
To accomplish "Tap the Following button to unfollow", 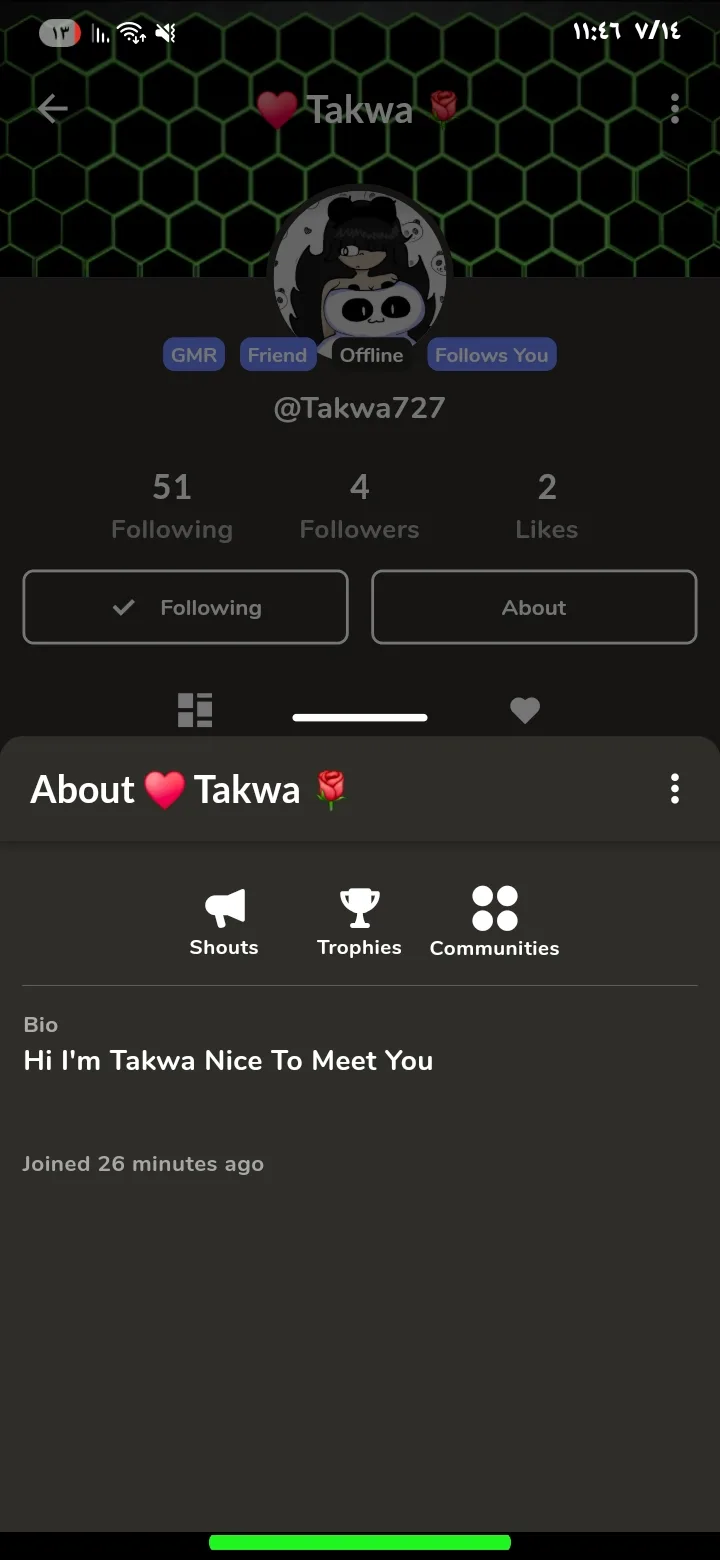I will click(x=186, y=607).
